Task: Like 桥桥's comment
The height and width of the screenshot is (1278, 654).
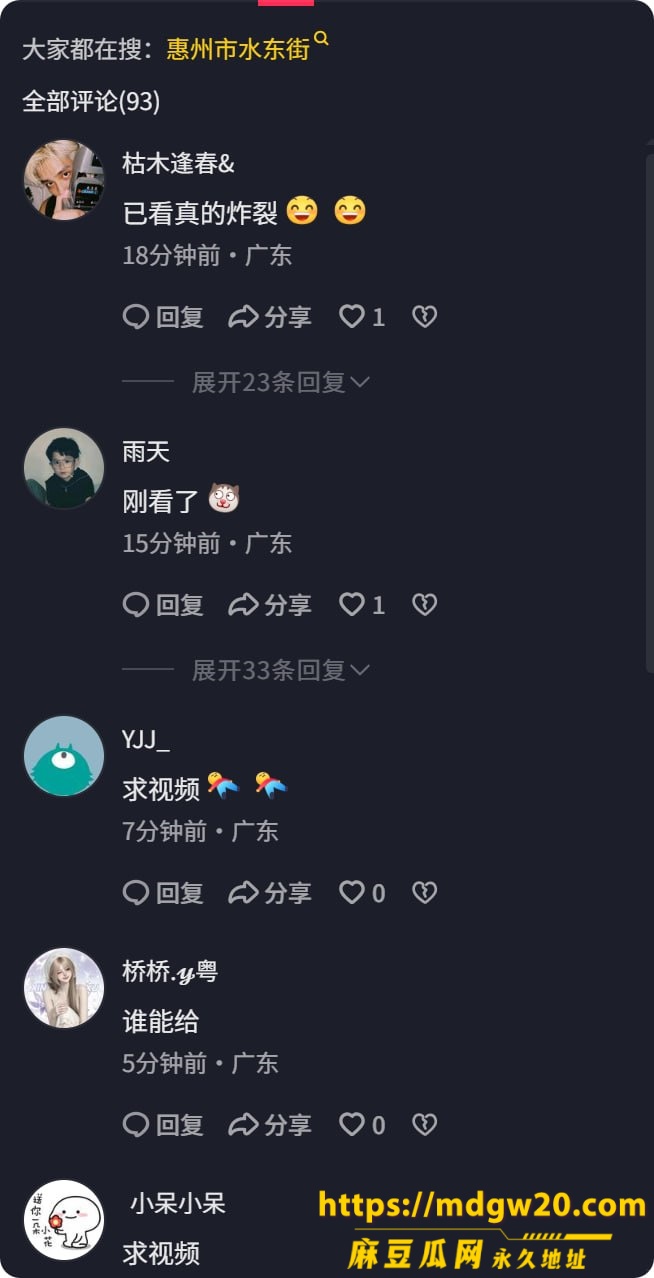Action: click(x=362, y=1125)
